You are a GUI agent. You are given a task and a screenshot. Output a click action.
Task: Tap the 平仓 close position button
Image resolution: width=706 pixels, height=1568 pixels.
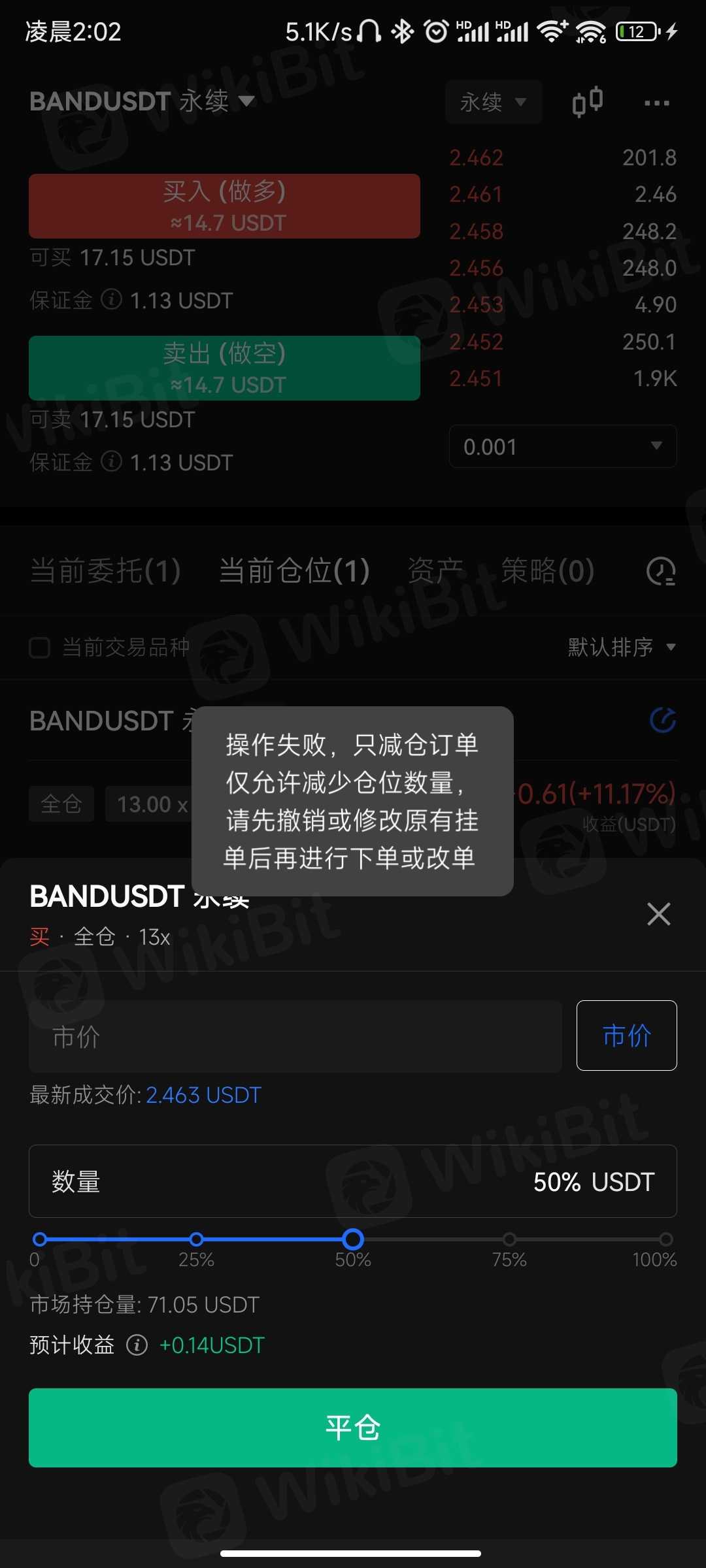pos(353,1428)
